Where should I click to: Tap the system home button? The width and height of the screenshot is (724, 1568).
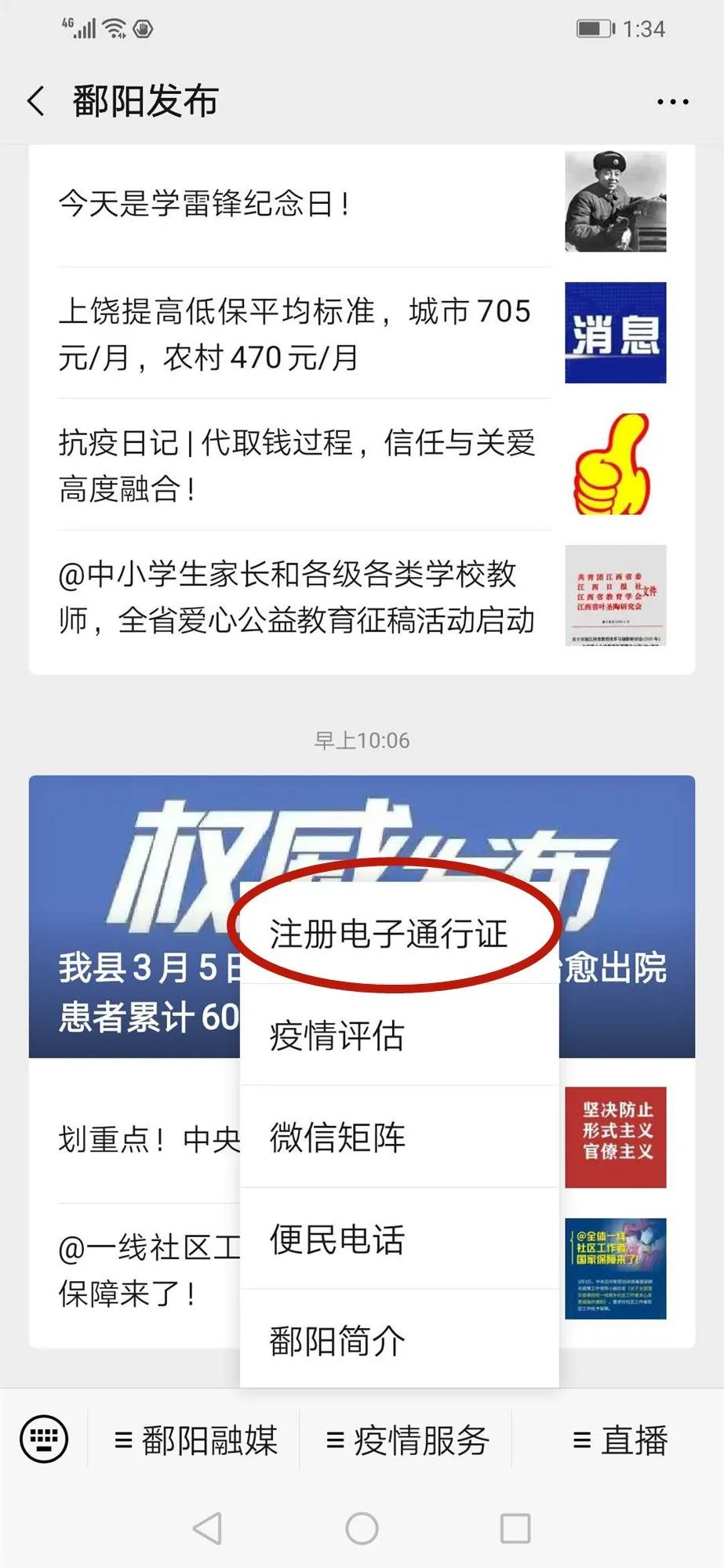tap(362, 1528)
